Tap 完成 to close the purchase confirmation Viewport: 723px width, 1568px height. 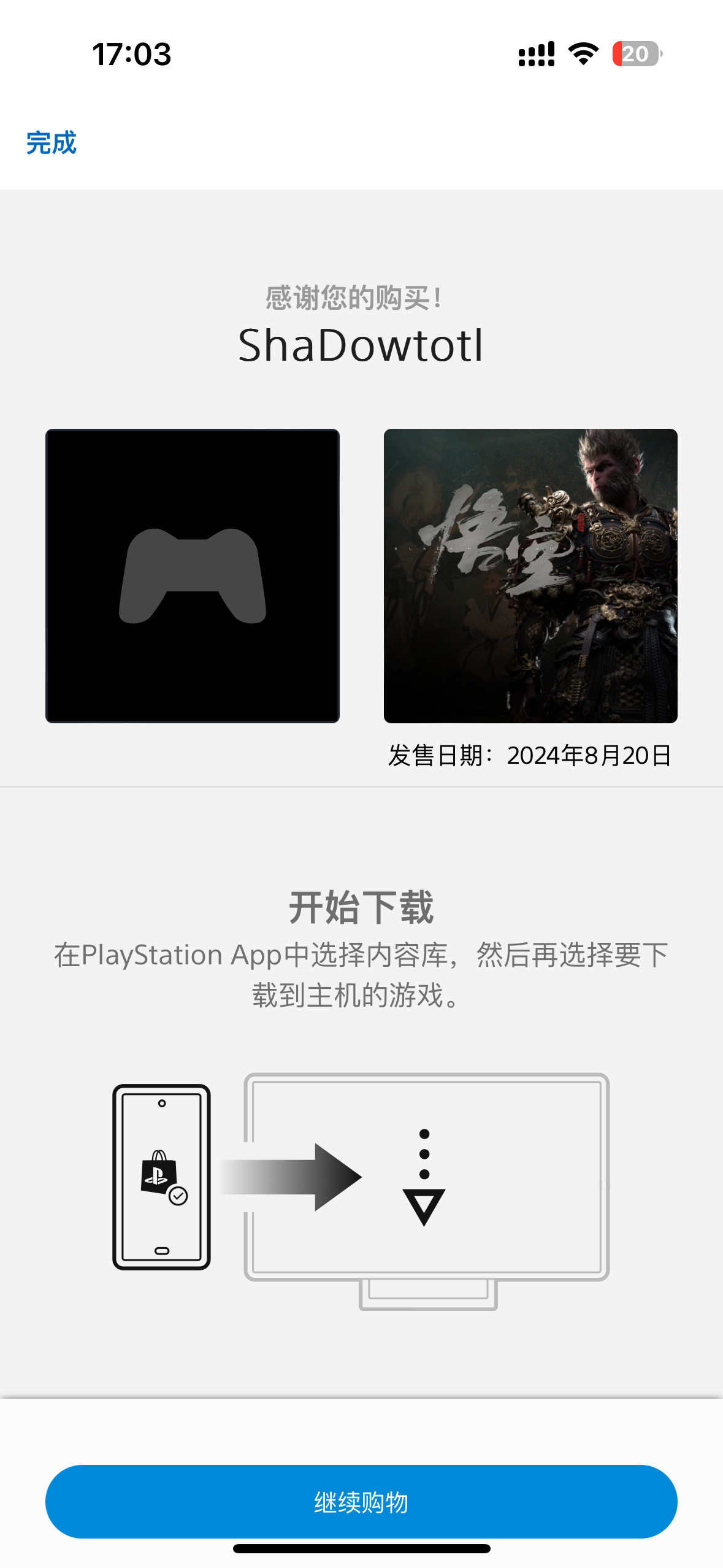coord(52,143)
